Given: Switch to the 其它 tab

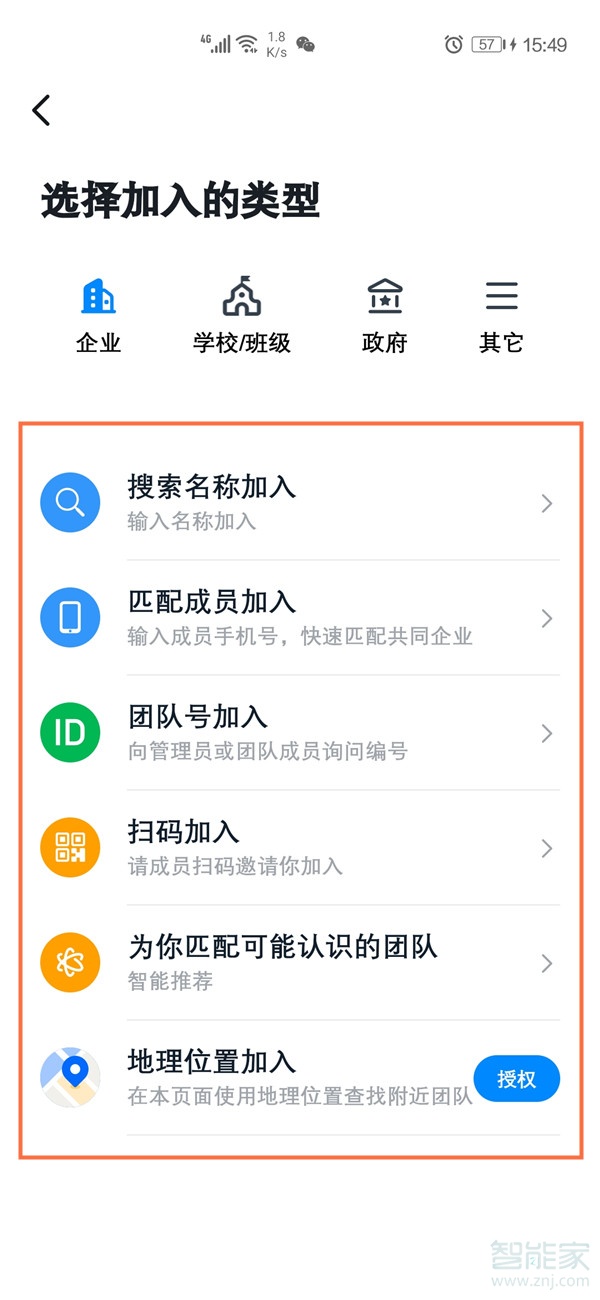Looking at the screenshot, I should [501, 315].
